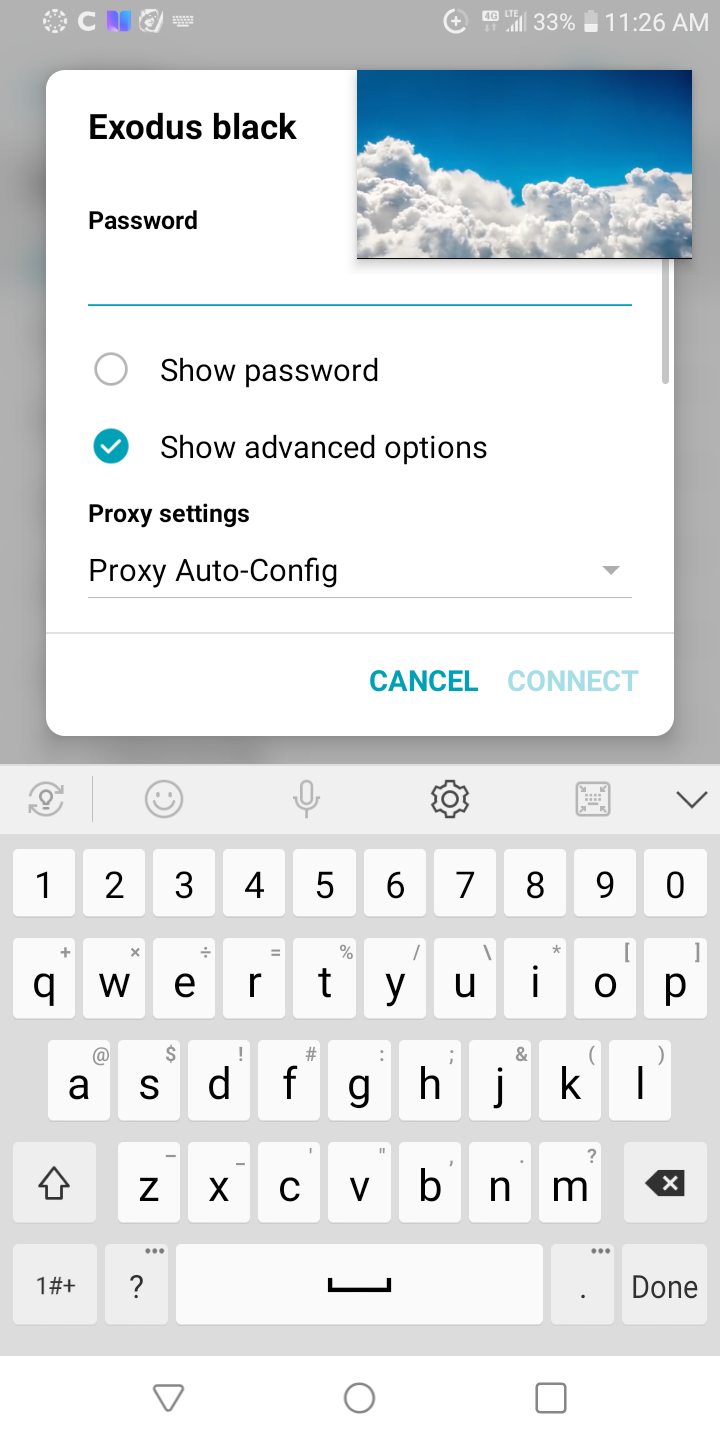Cancel the Wi-Fi connection dialog
The height and width of the screenshot is (1440, 720).
tap(423, 681)
